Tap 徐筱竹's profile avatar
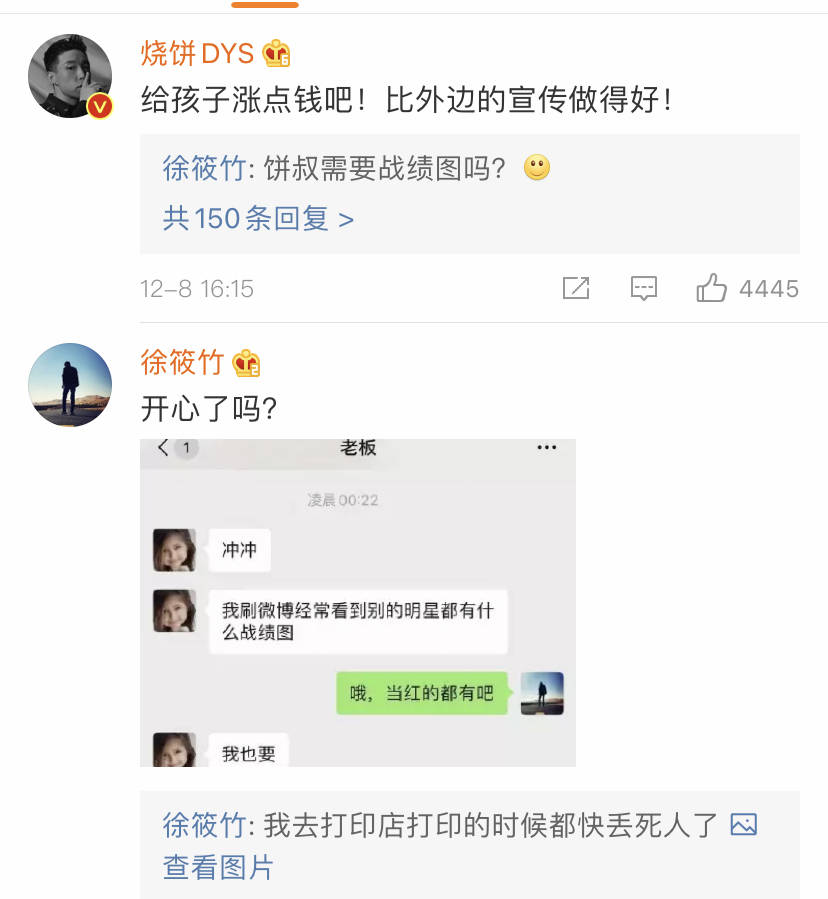 point(69,385)
